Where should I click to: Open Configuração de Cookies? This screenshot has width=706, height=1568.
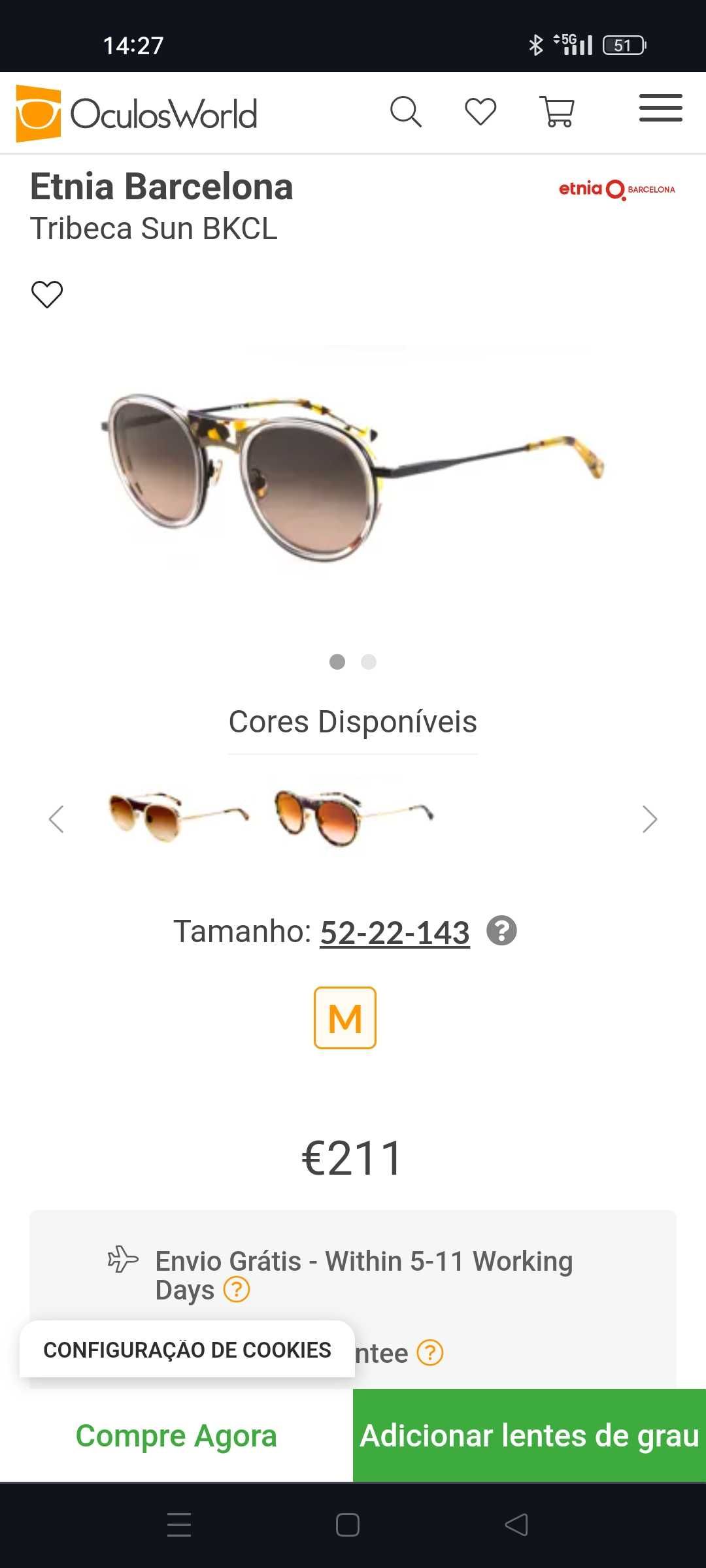(x=187, y=1350)
